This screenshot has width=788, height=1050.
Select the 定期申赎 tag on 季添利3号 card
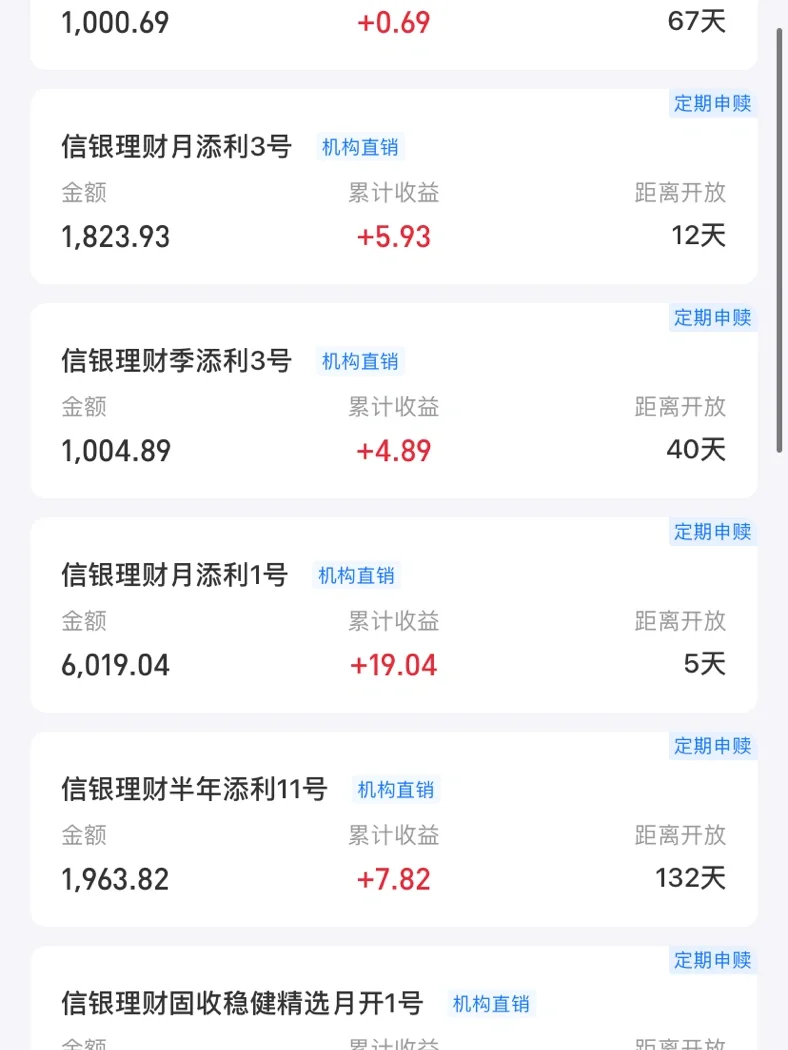[x=712, y=318]
